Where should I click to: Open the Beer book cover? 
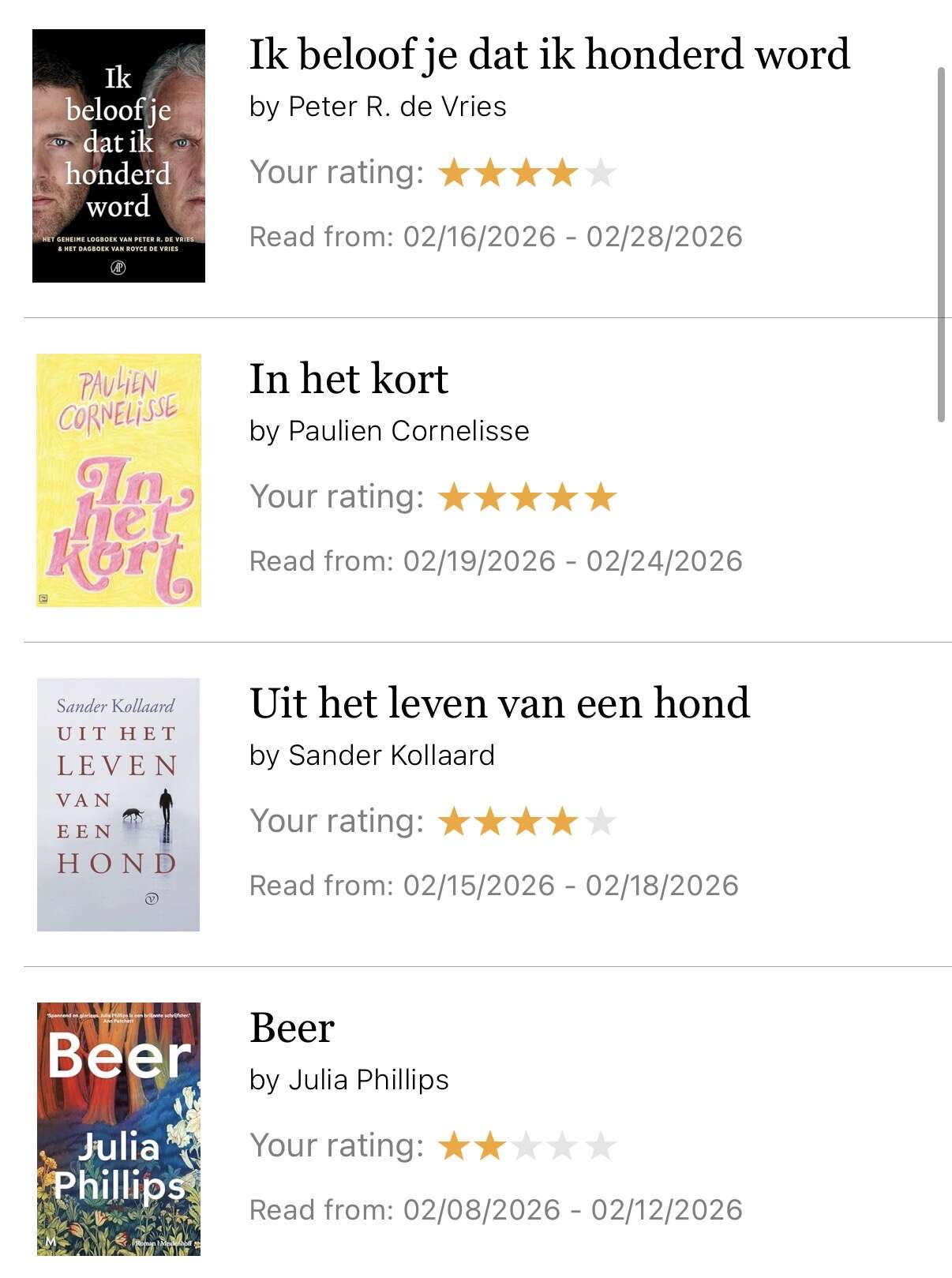(118, 1129)
